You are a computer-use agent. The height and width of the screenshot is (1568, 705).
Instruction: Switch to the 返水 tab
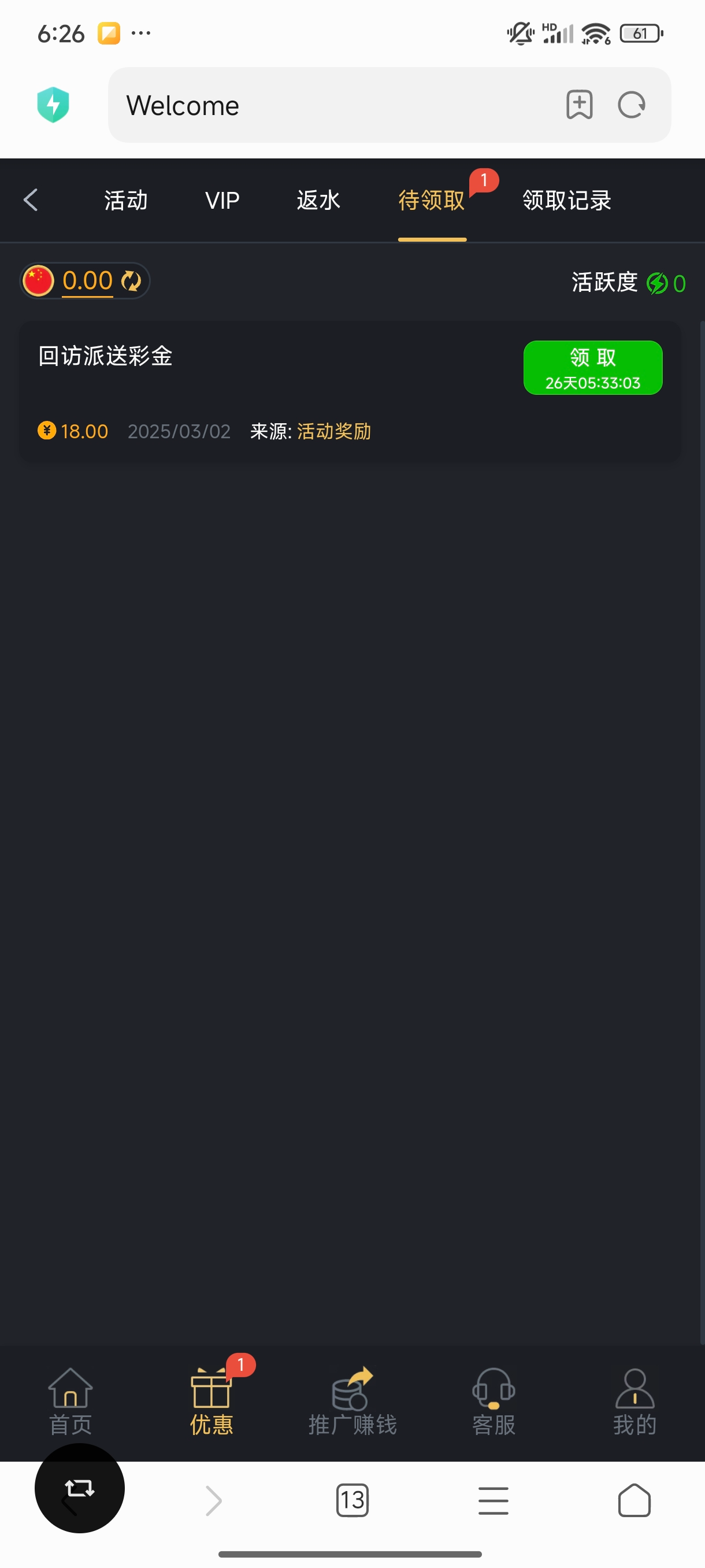[318, 200]
